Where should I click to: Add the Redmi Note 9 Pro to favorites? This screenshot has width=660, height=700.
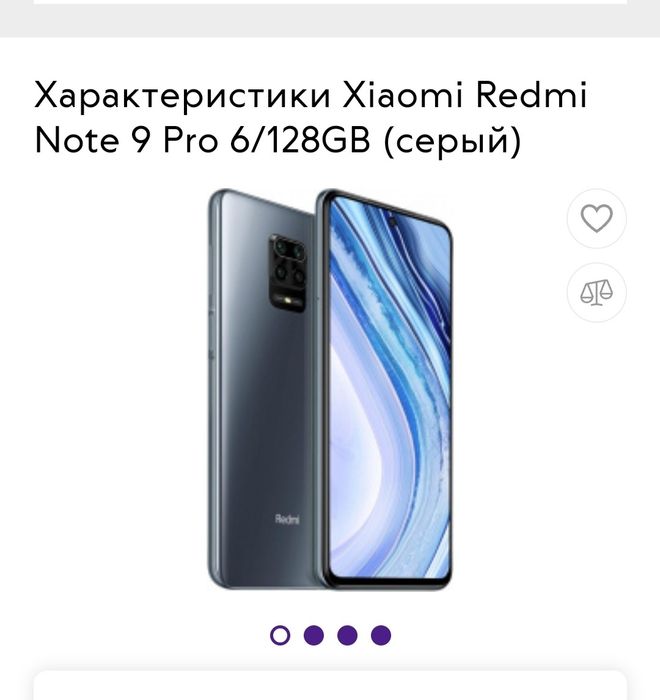(596, 218)
